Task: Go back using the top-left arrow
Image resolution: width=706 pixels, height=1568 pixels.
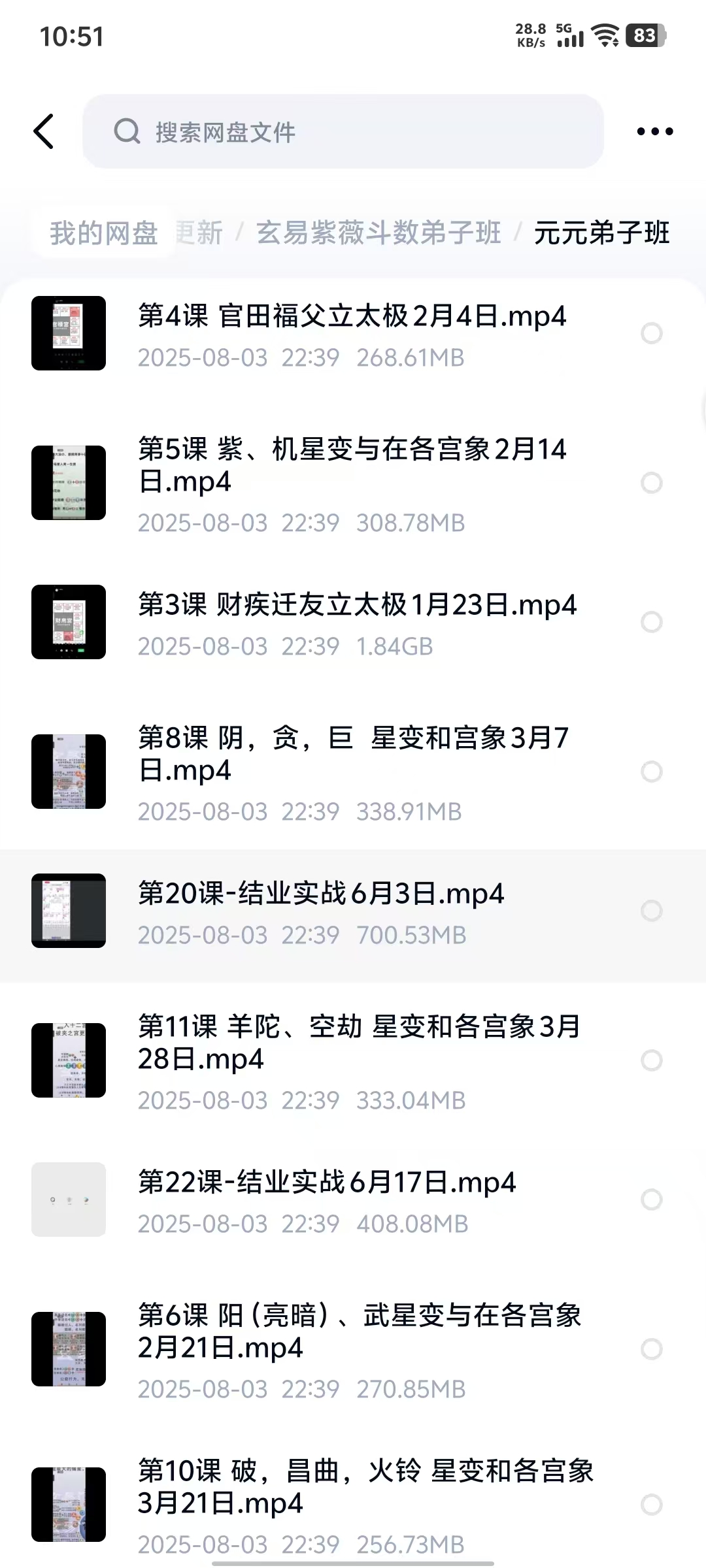Action: [x=44, y=131]
